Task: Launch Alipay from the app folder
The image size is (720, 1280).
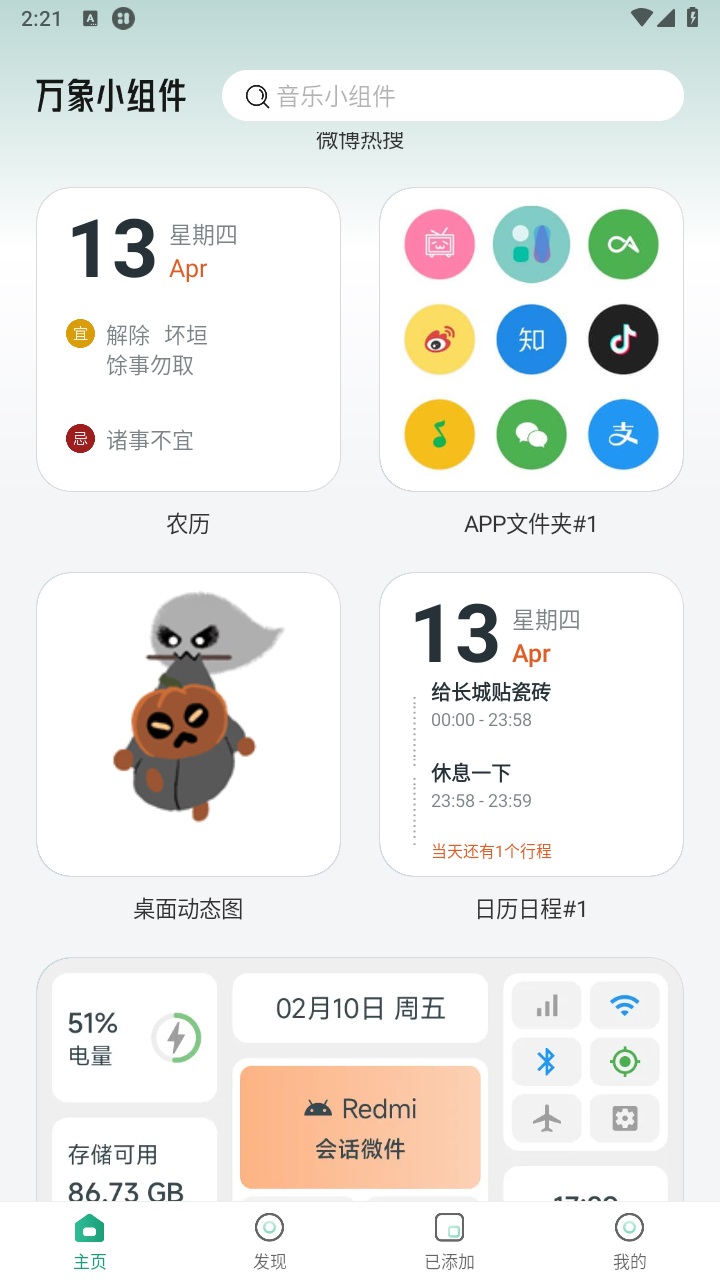Action: pos(623,434)
